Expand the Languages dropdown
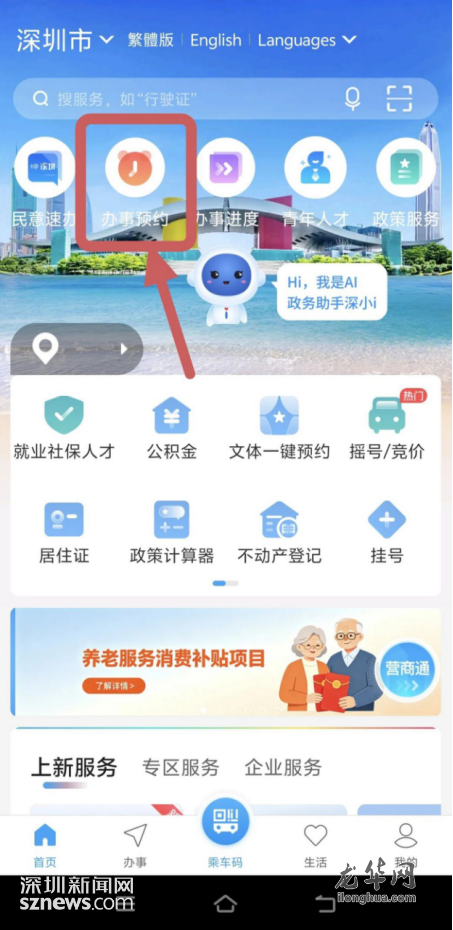 coord(307,40)
